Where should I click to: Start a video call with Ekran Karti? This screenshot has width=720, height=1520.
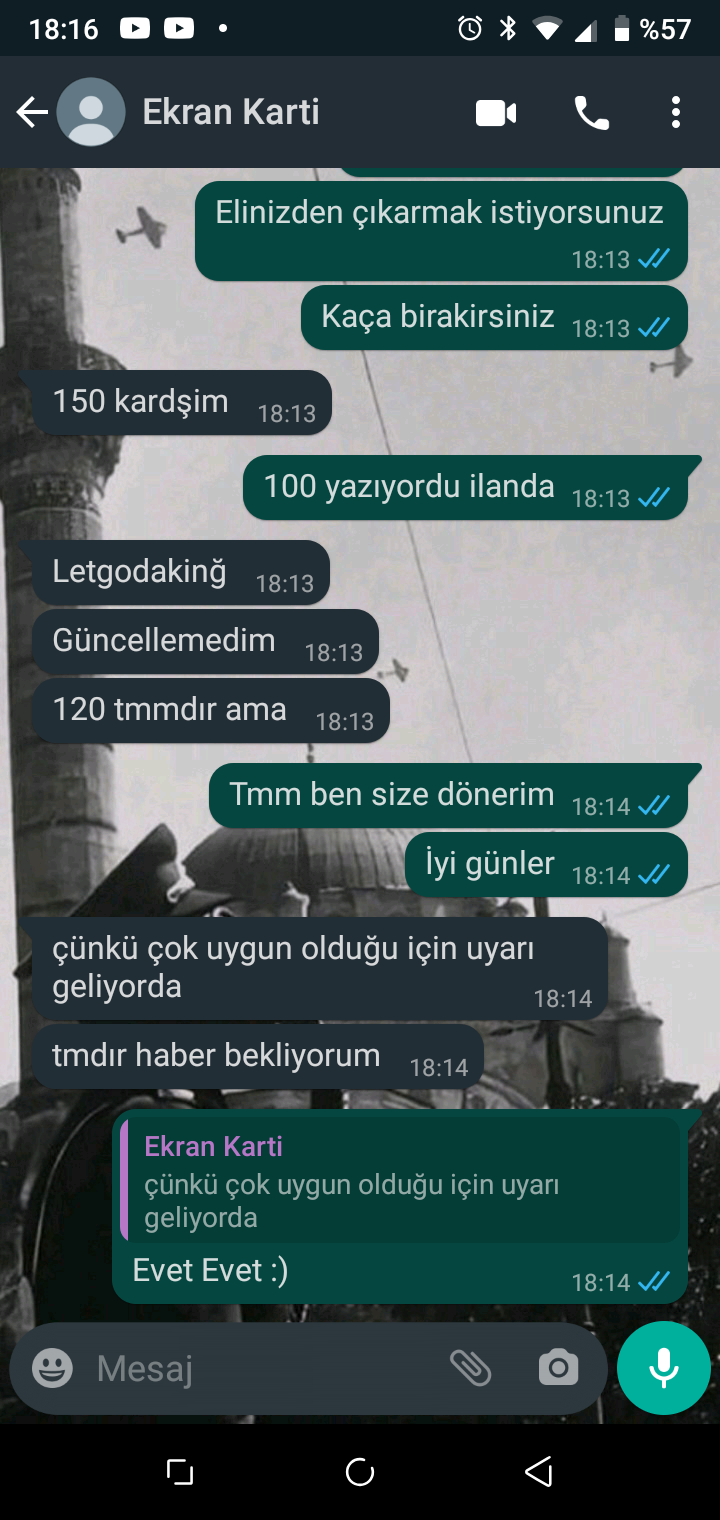(495, 112)
